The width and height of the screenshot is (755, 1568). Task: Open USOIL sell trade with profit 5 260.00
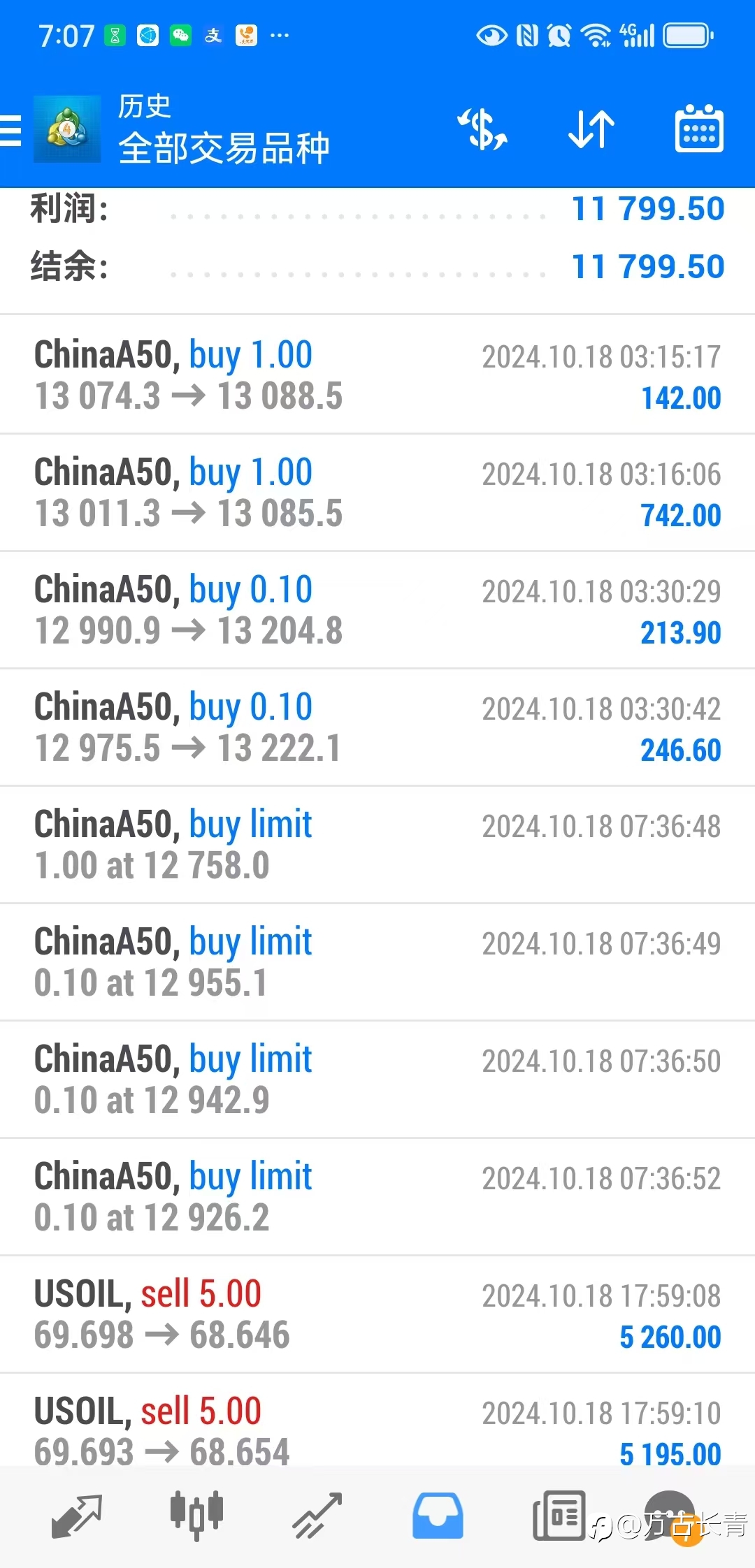[x=377, y=1314]
